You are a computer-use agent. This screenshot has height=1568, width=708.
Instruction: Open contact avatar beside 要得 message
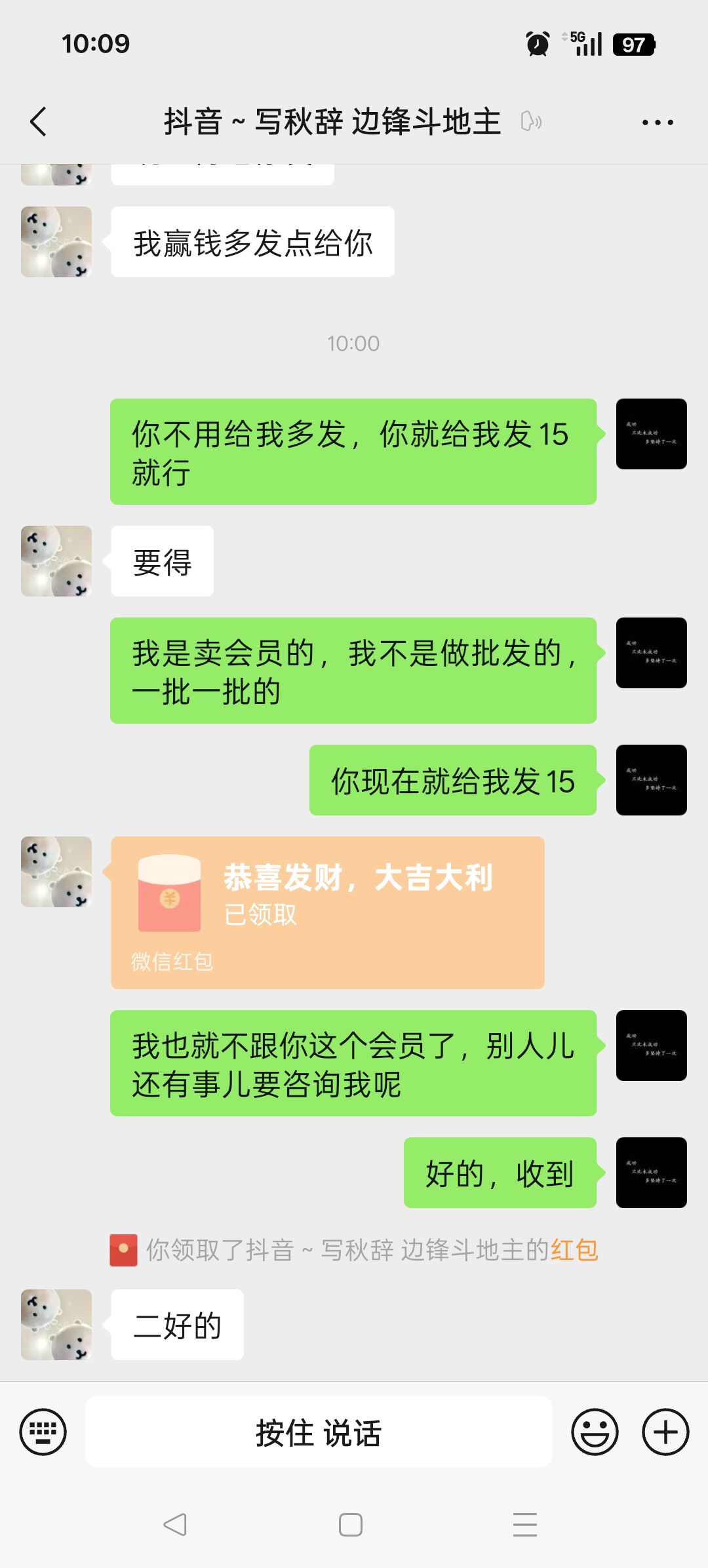(x=56, y=561)
